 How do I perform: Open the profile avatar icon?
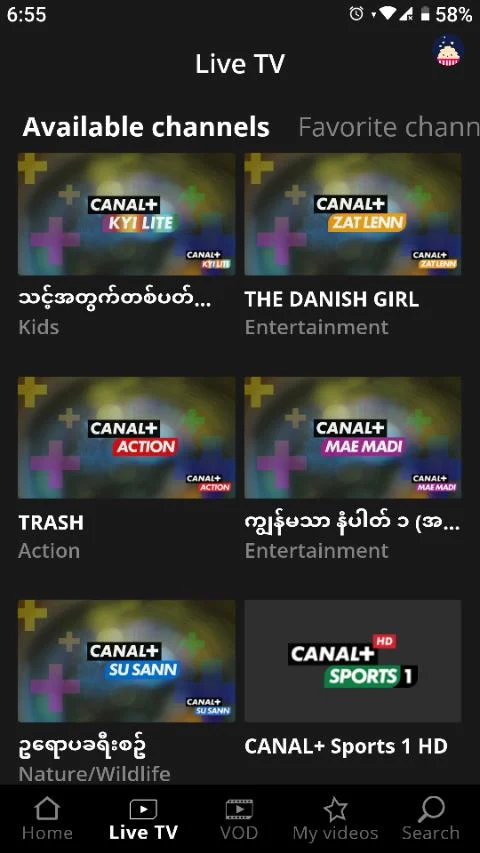coord(448,51)
